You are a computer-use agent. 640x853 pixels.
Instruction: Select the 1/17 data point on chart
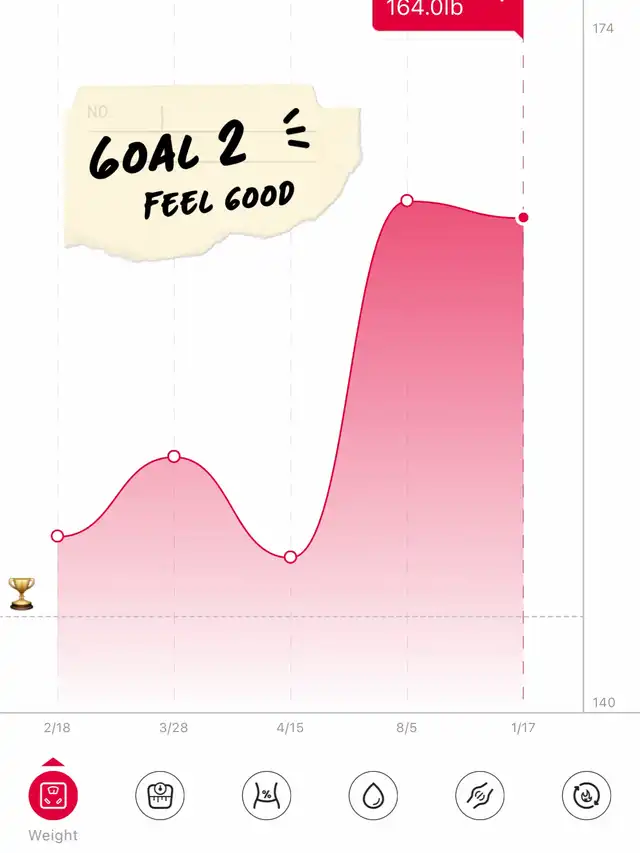tap(523, 217)
